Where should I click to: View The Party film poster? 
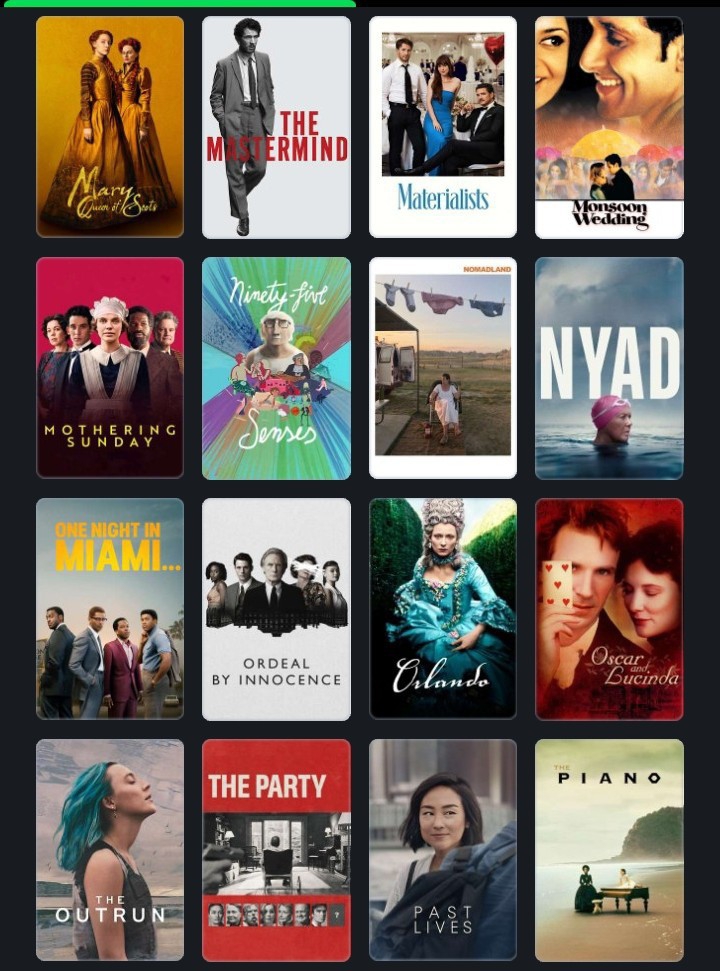[276, 850]
